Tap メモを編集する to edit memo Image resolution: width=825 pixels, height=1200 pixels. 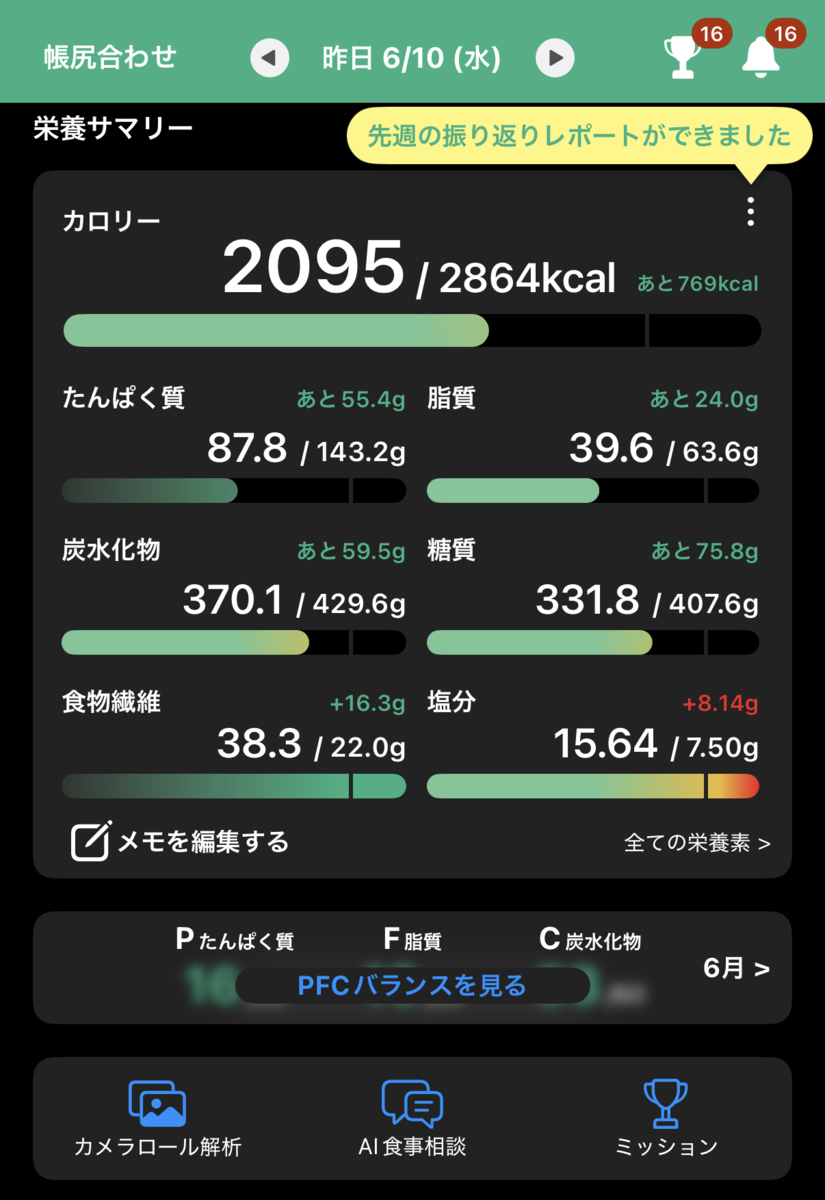180,841
